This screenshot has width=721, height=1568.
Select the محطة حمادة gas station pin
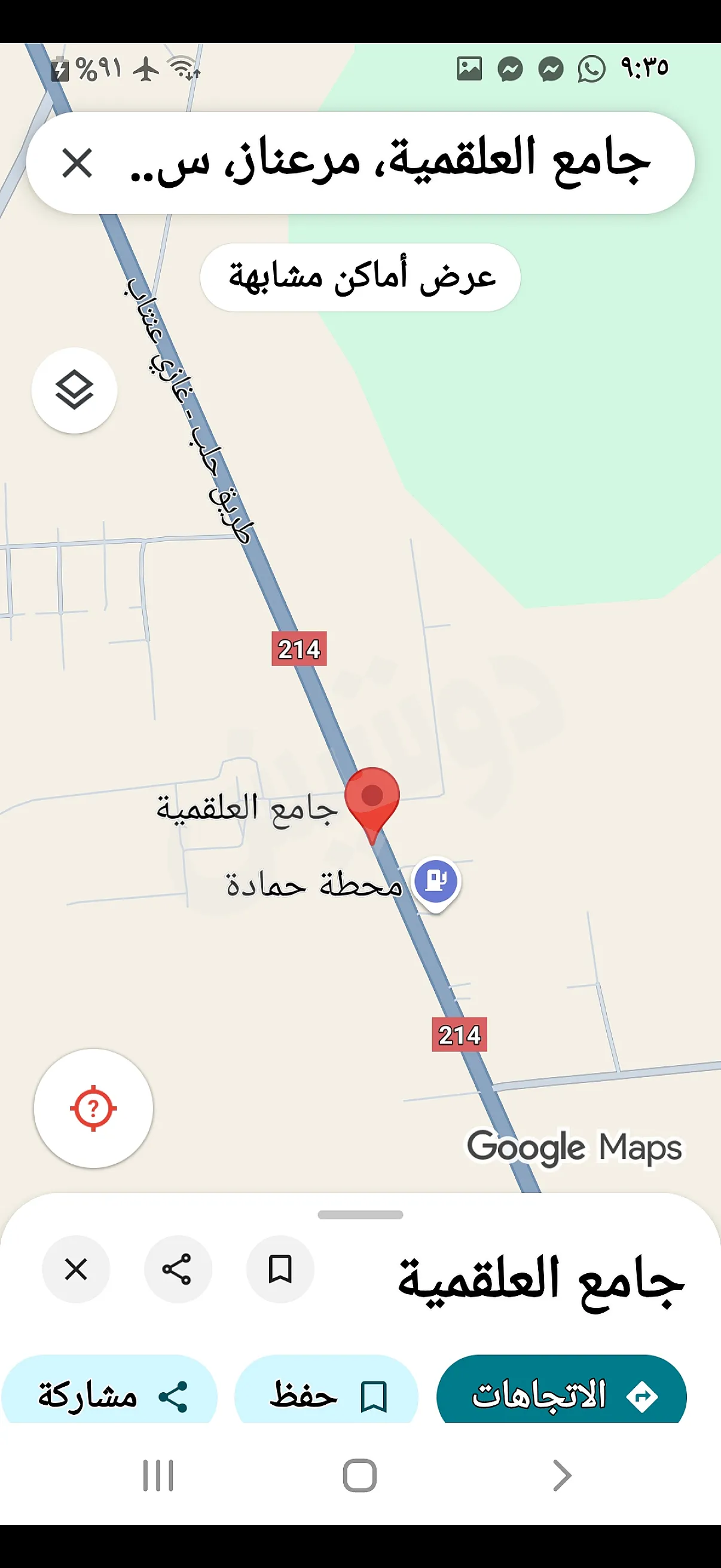[x=436, y=881]
